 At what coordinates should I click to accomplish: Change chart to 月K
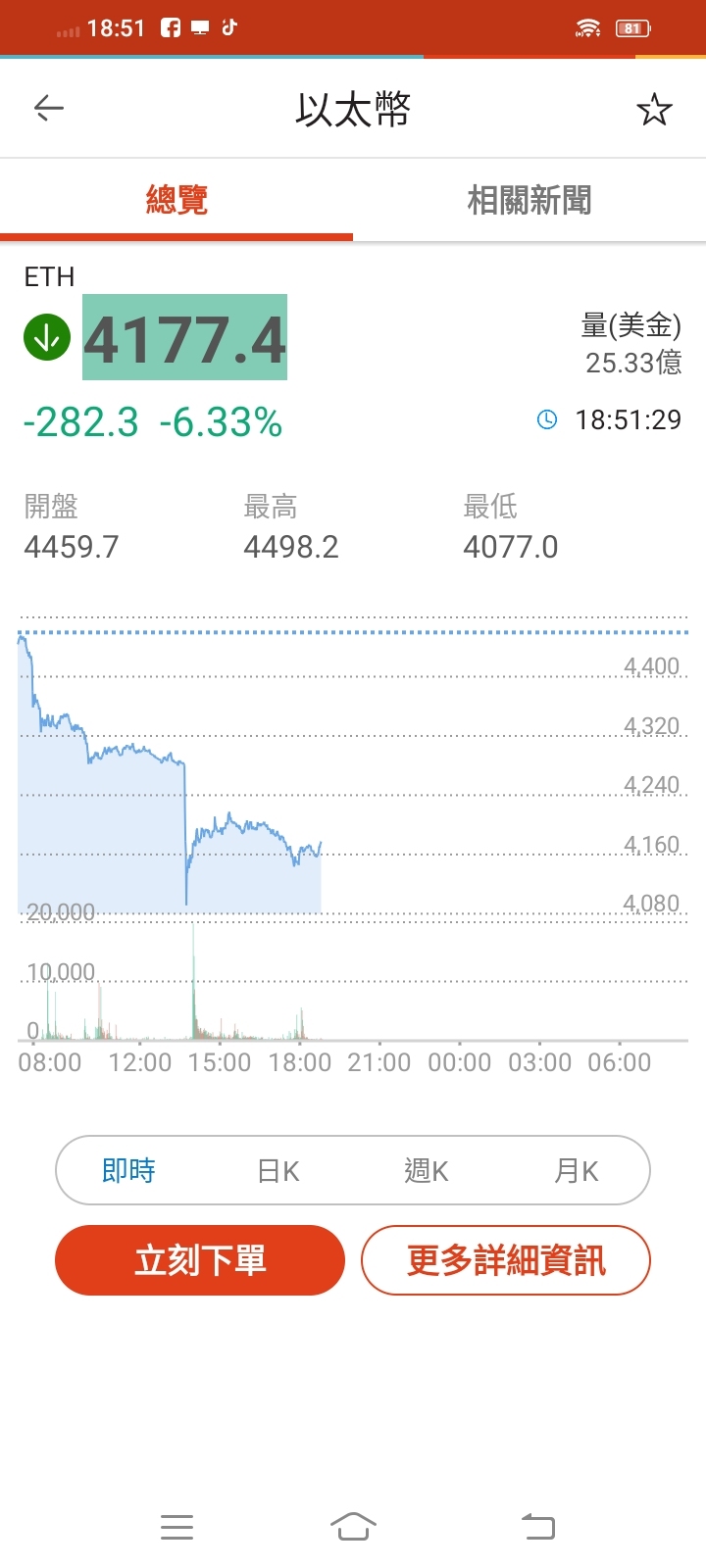click(x=576, y=1170)
